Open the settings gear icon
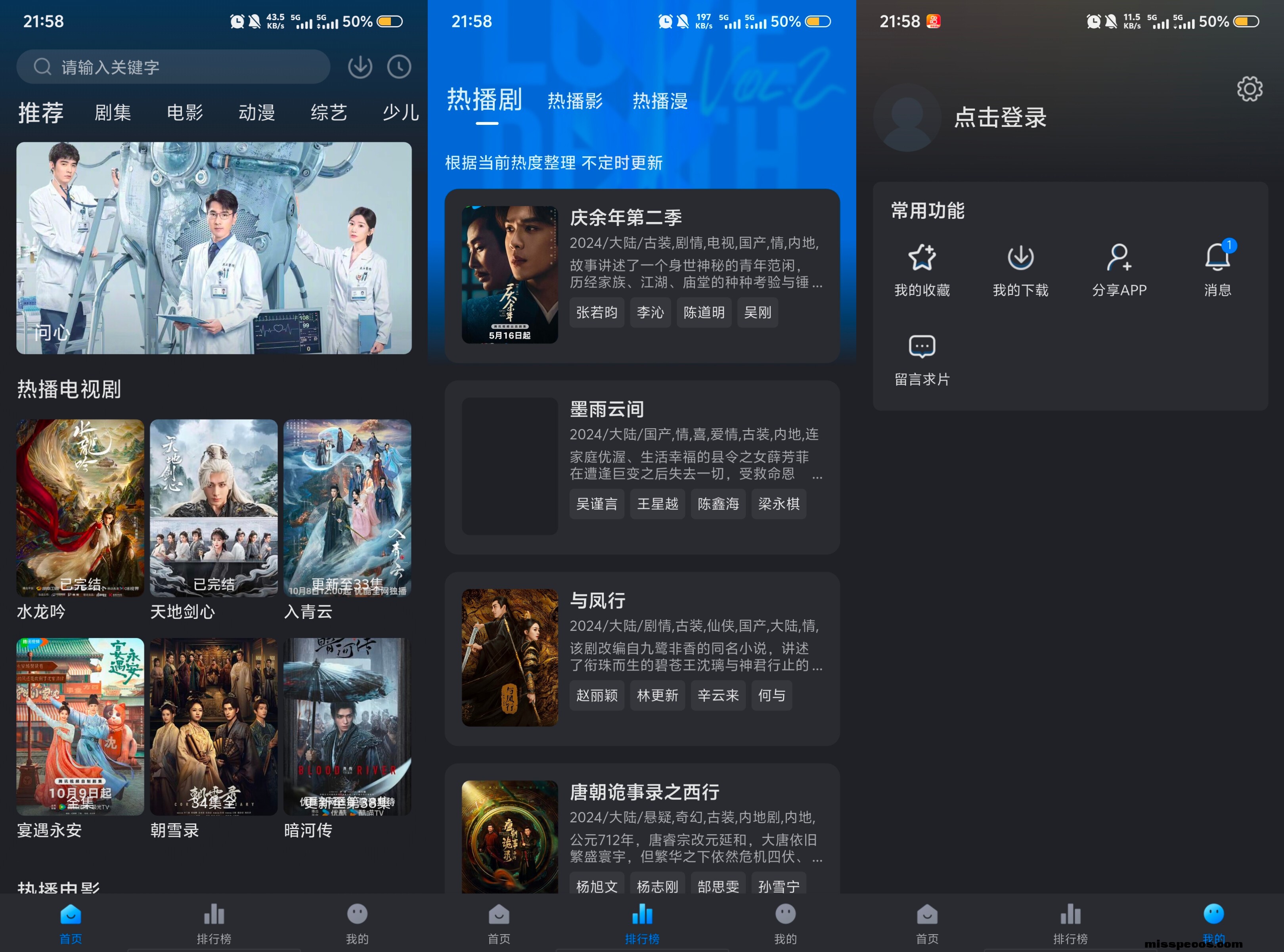 click(1250, 89)
